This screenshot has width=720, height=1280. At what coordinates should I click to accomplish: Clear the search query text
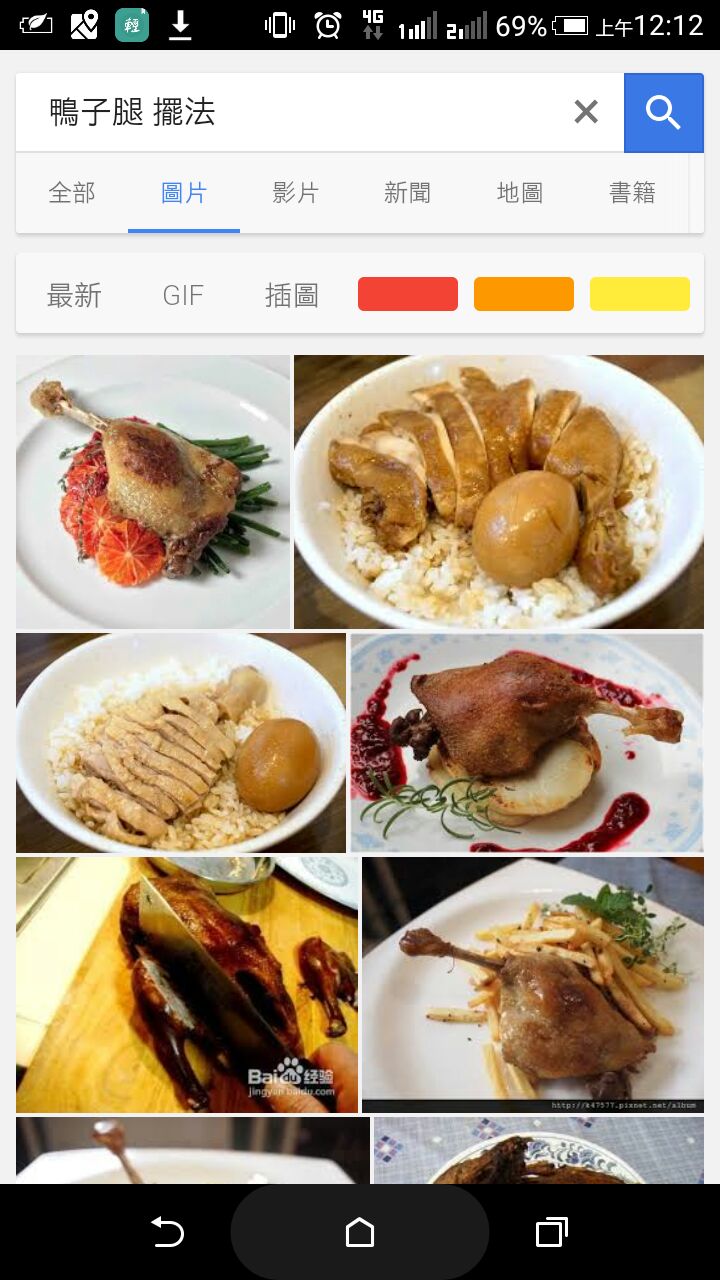pyautogui.click(x=586, y=112)
